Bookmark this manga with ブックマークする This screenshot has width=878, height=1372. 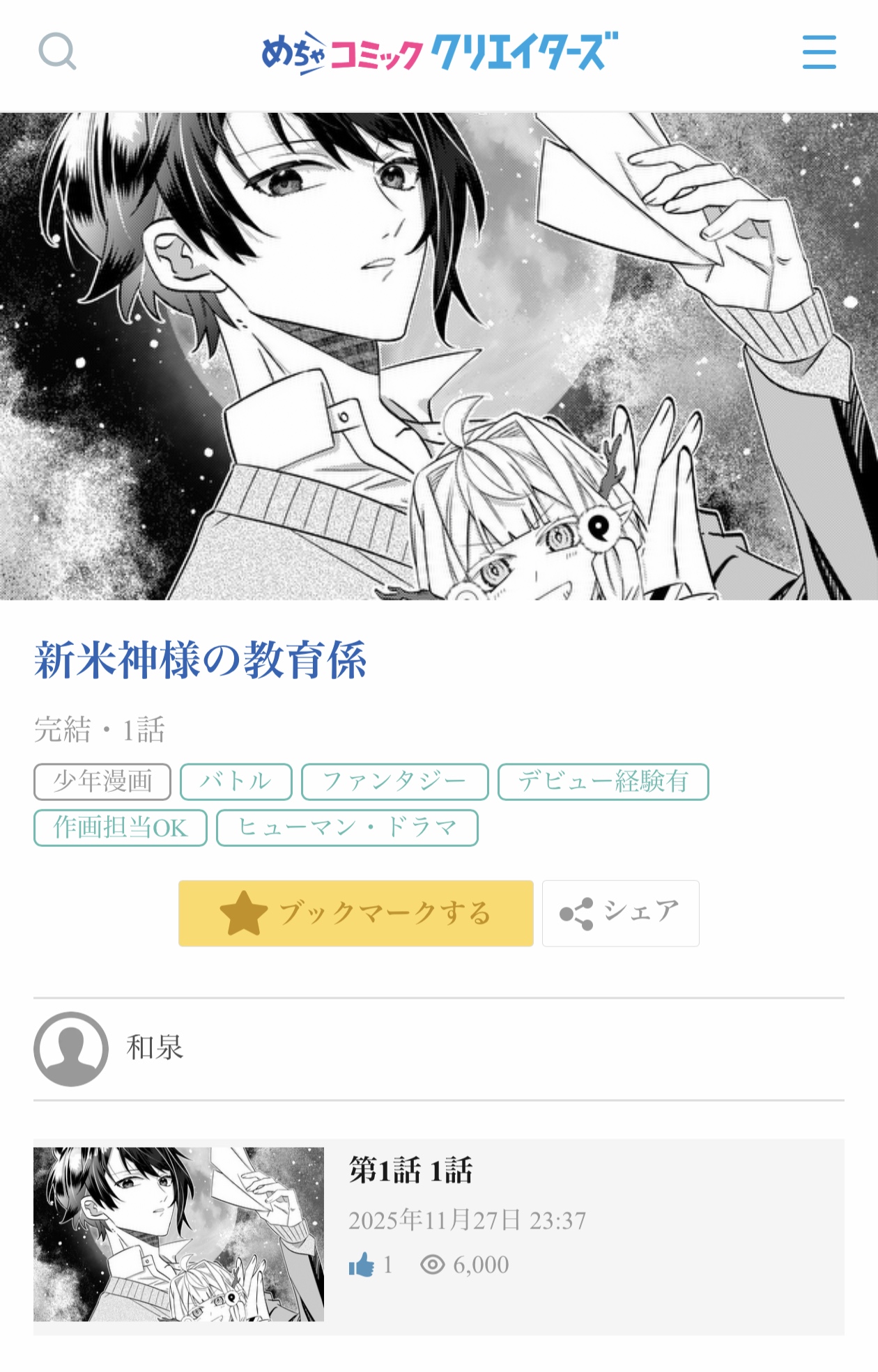pos(355,913)
